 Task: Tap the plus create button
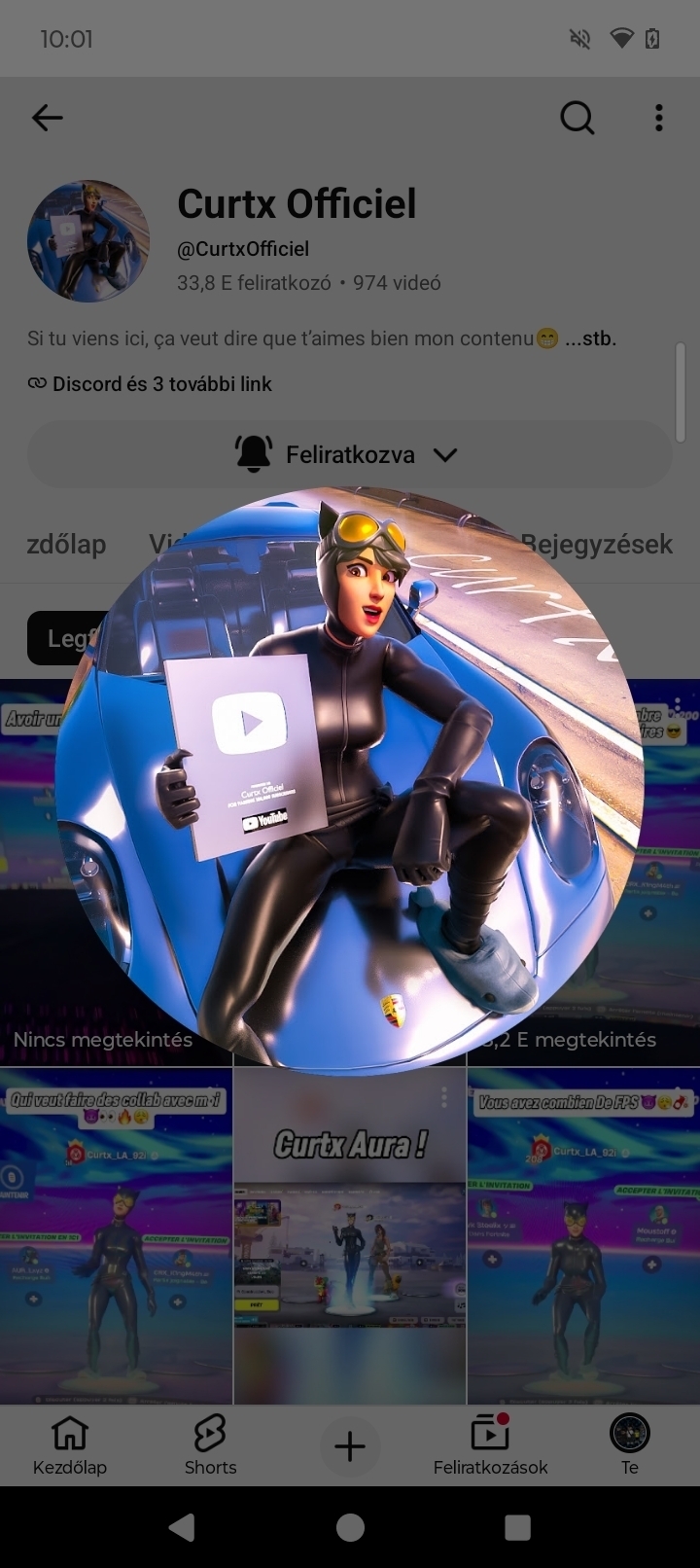pos(350,1446)
